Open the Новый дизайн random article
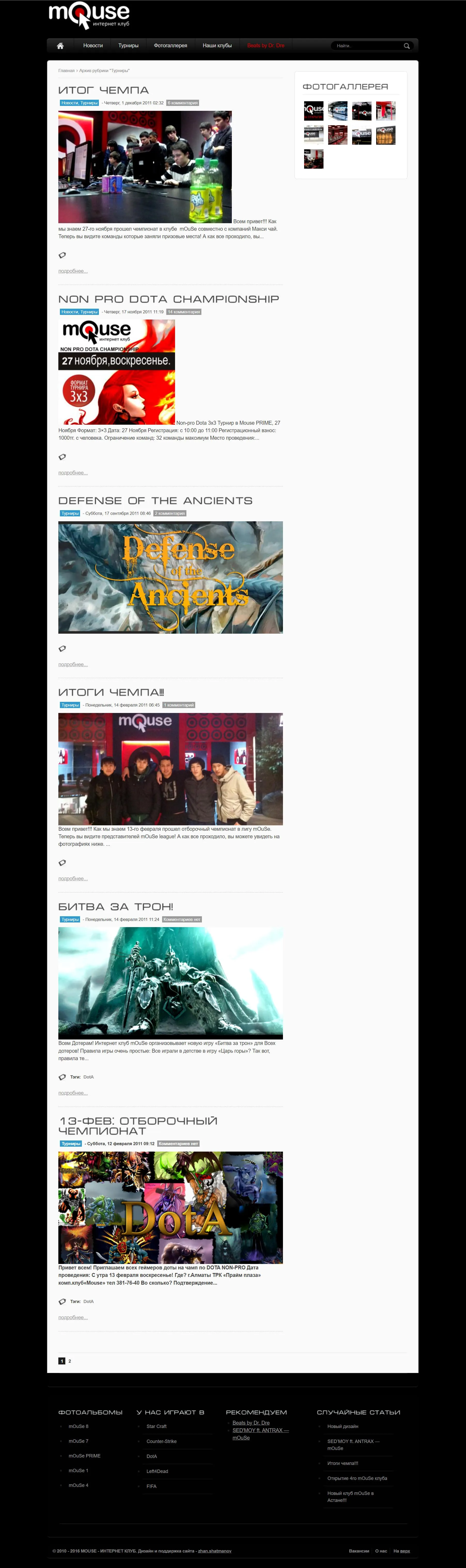 tap(343, 1426)
